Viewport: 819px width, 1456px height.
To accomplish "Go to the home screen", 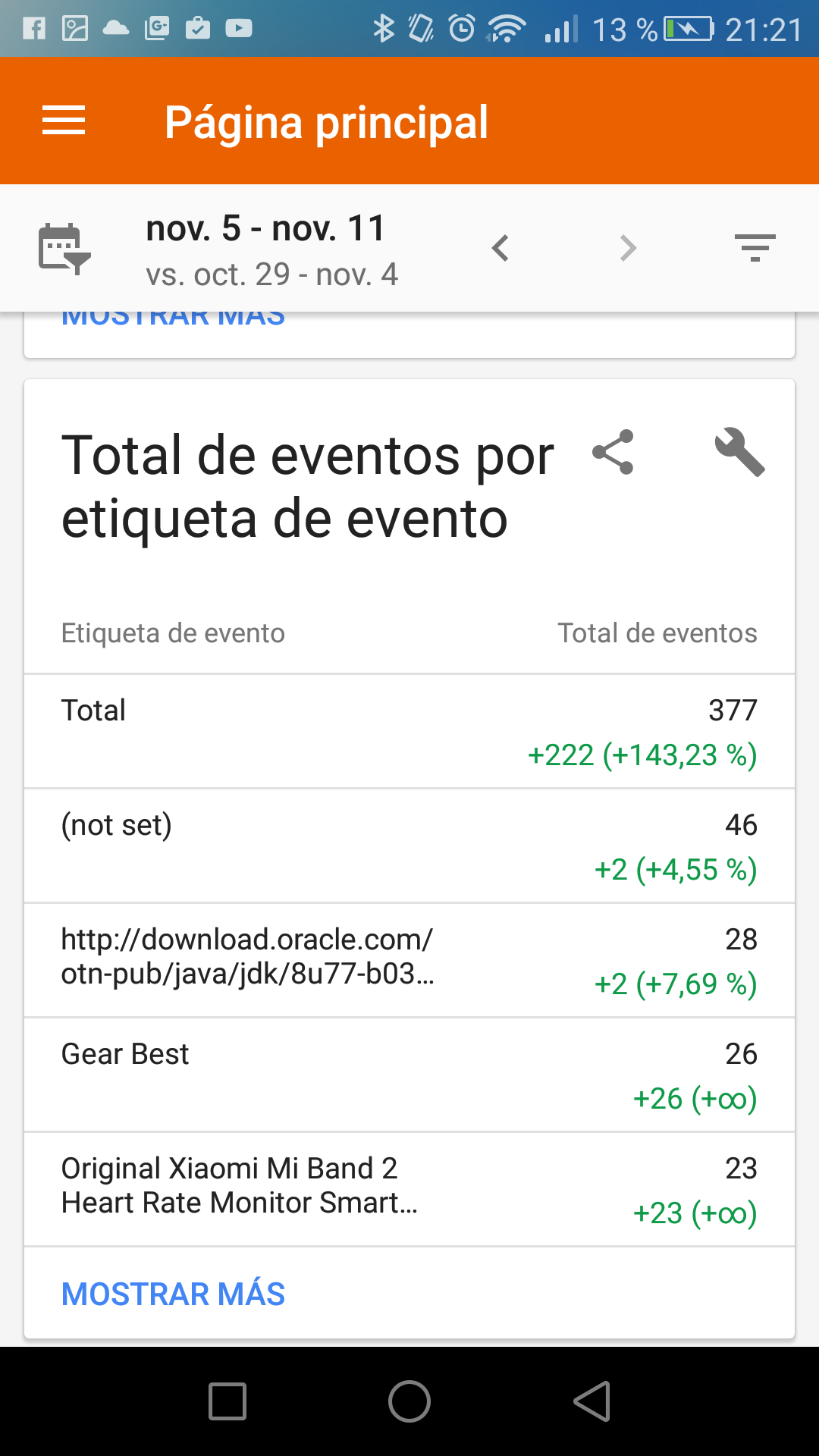I will tap(409, 1401).
